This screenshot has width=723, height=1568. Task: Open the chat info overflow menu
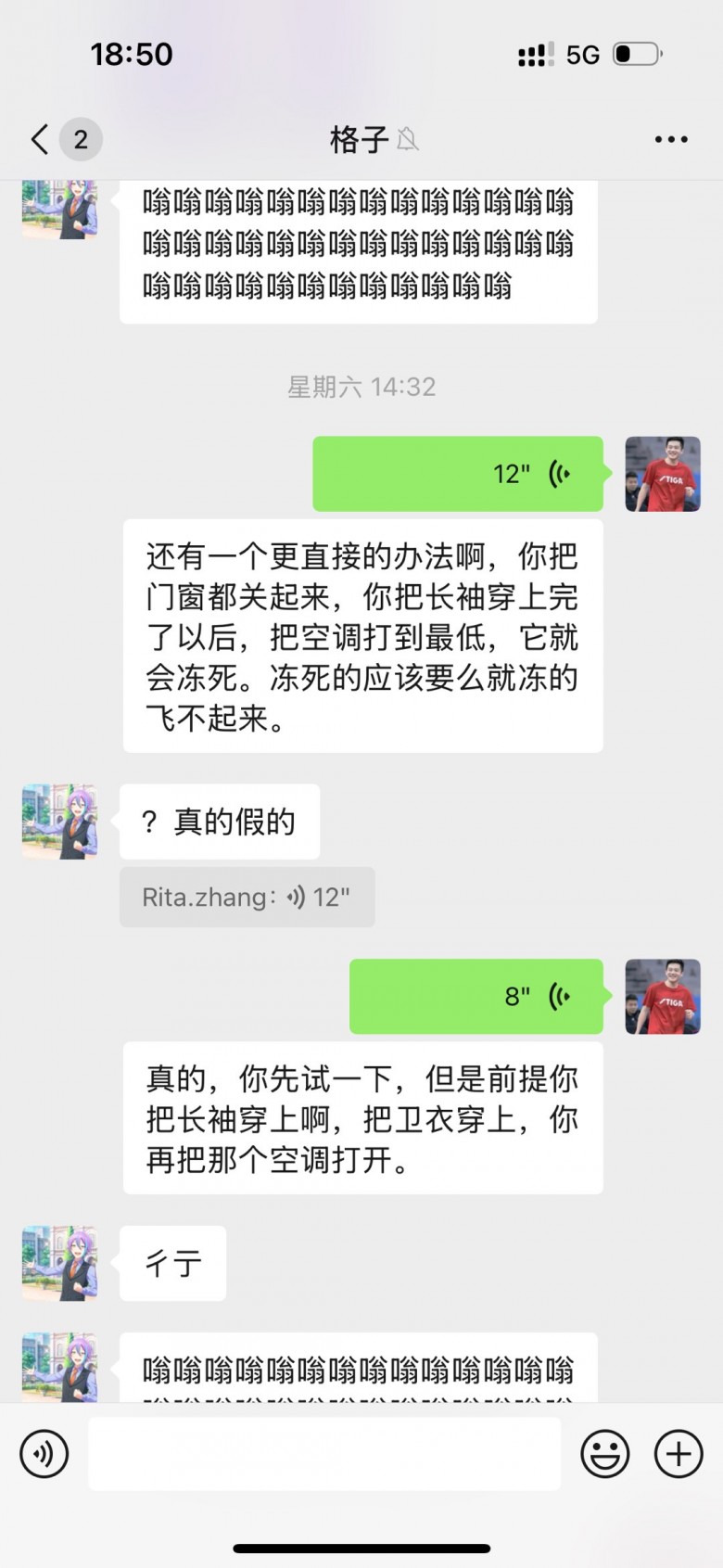click(670, 140)
